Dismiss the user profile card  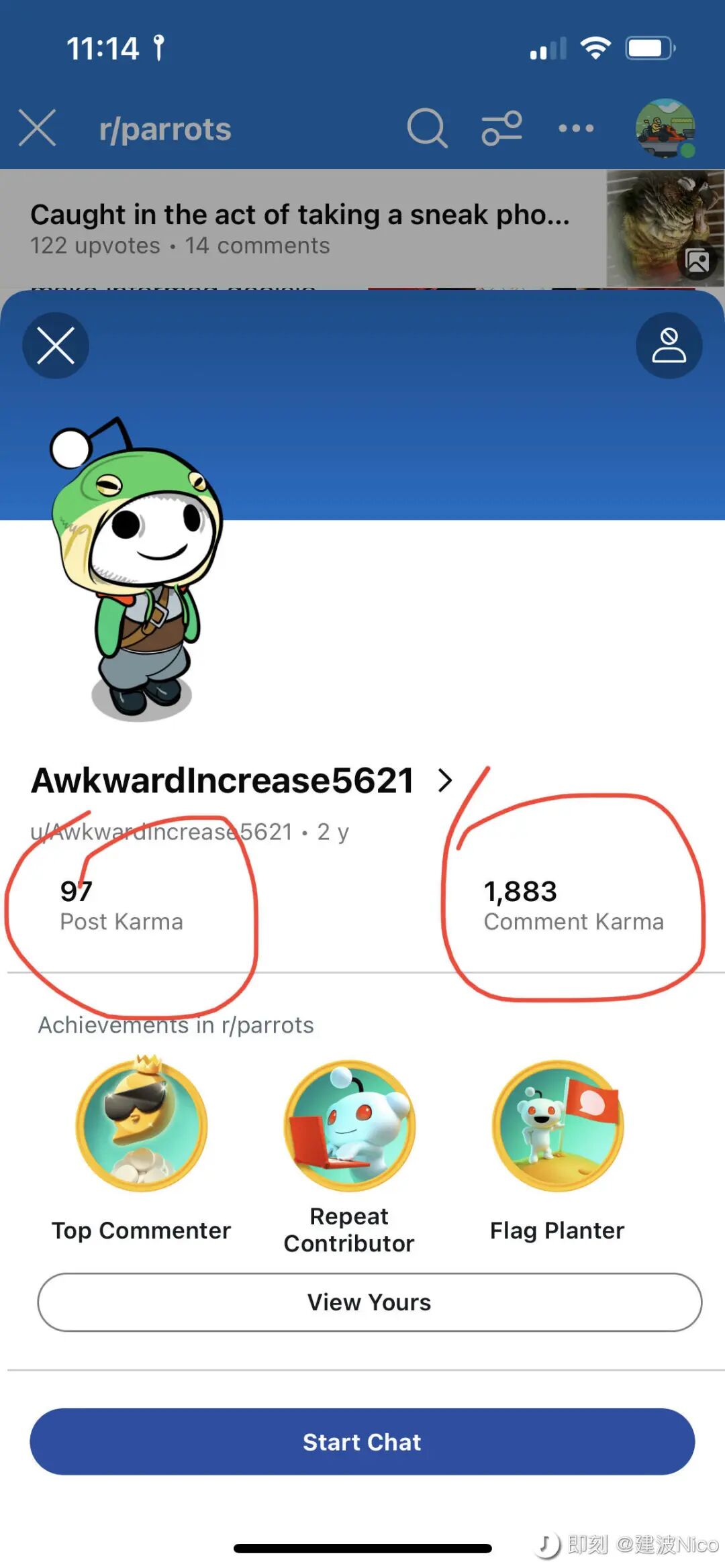coord(56,346)
